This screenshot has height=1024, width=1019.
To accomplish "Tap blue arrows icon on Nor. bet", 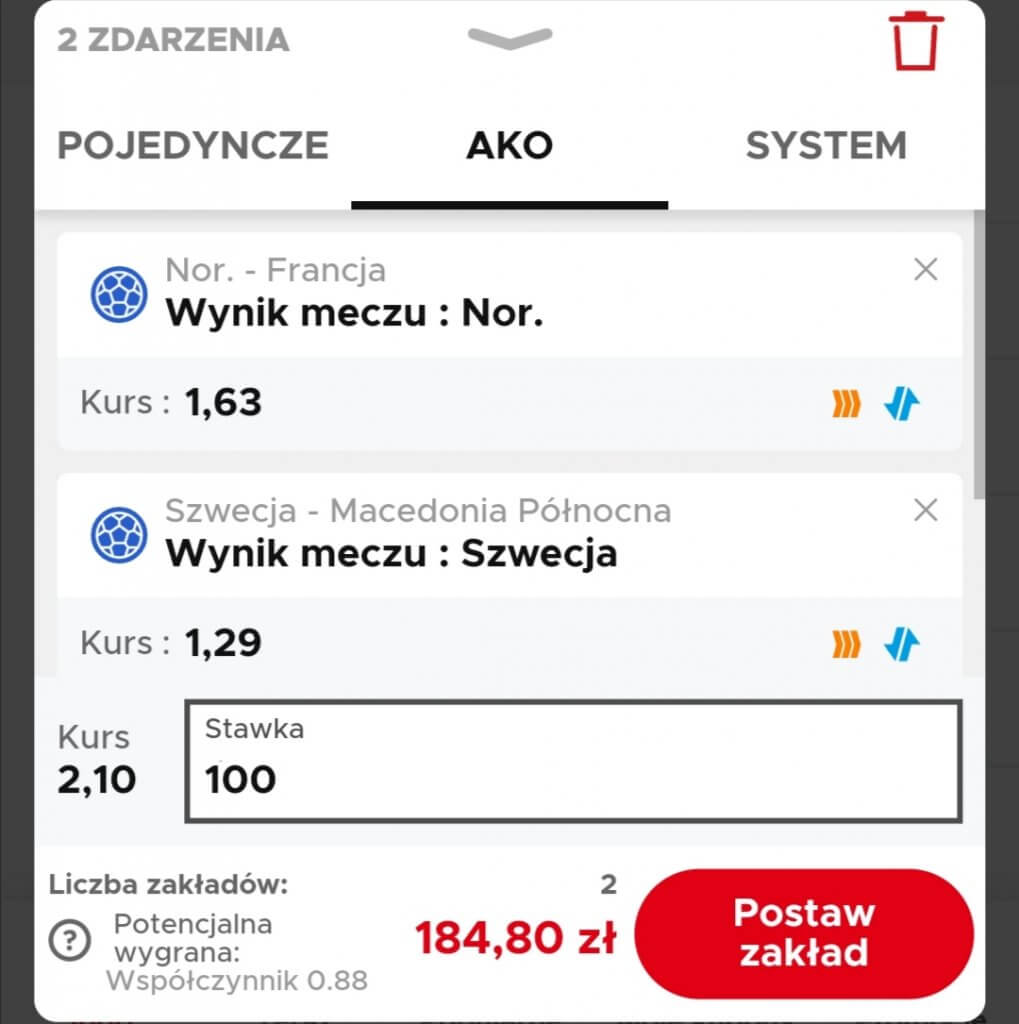I will pos(902,404).
